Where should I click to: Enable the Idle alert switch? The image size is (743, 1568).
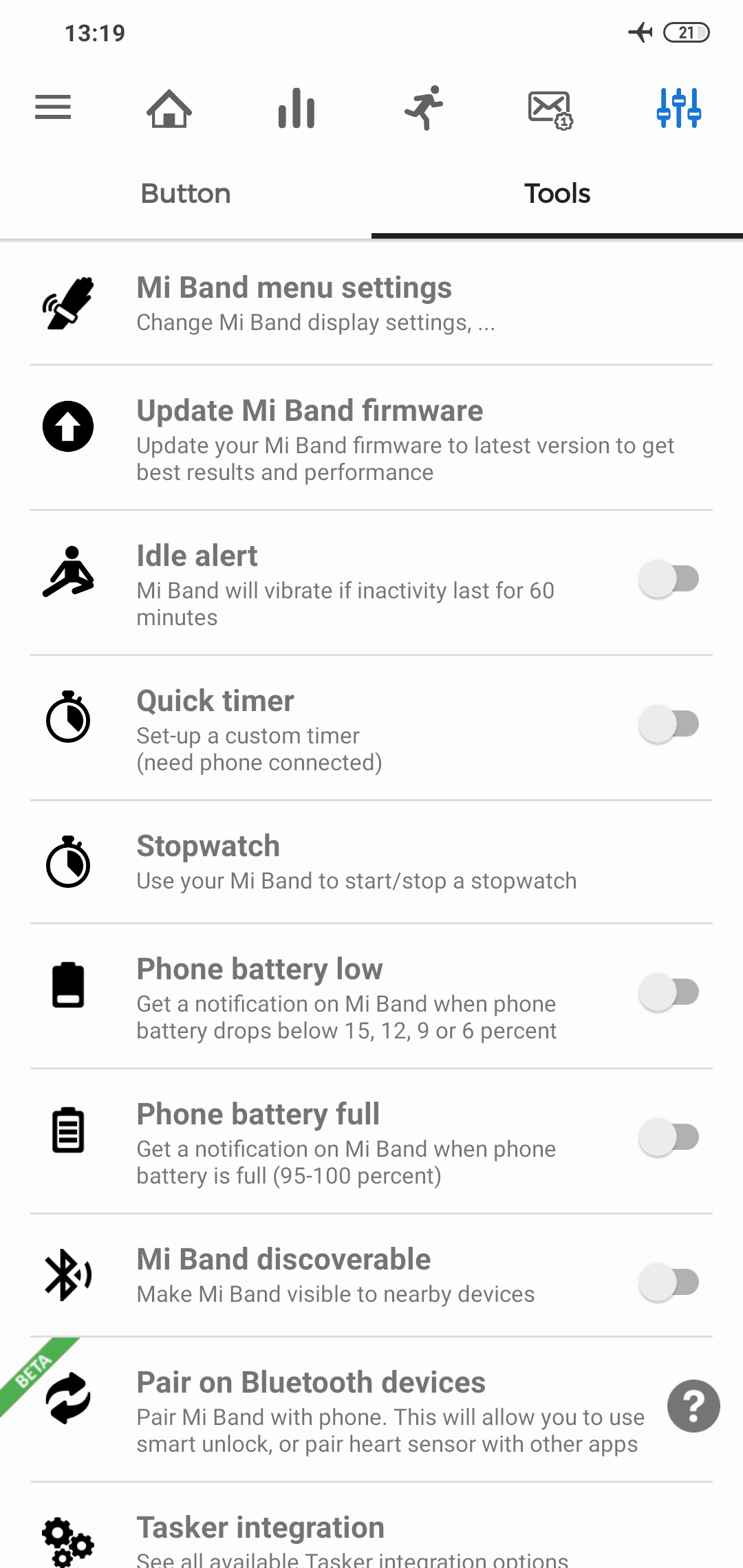point(669,578)
